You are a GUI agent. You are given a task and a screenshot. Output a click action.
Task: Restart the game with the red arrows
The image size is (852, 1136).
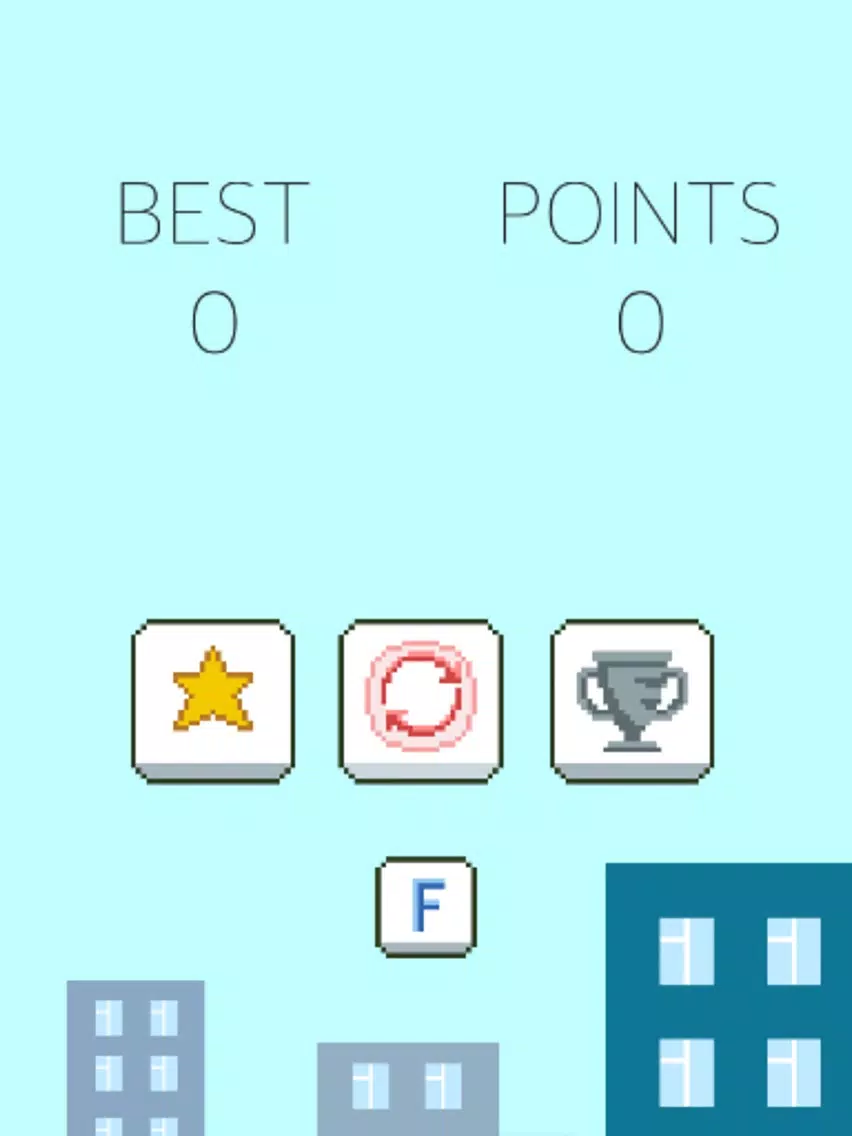[421, 698]
